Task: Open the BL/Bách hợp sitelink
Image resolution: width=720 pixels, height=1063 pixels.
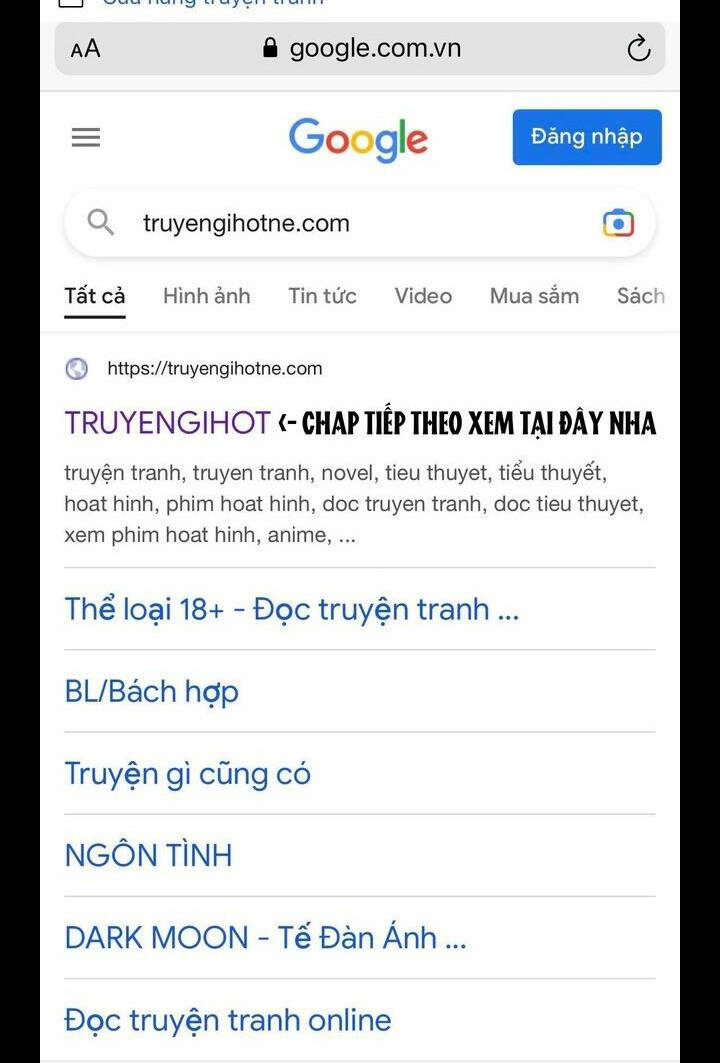Action: click(x=151, y=691)
